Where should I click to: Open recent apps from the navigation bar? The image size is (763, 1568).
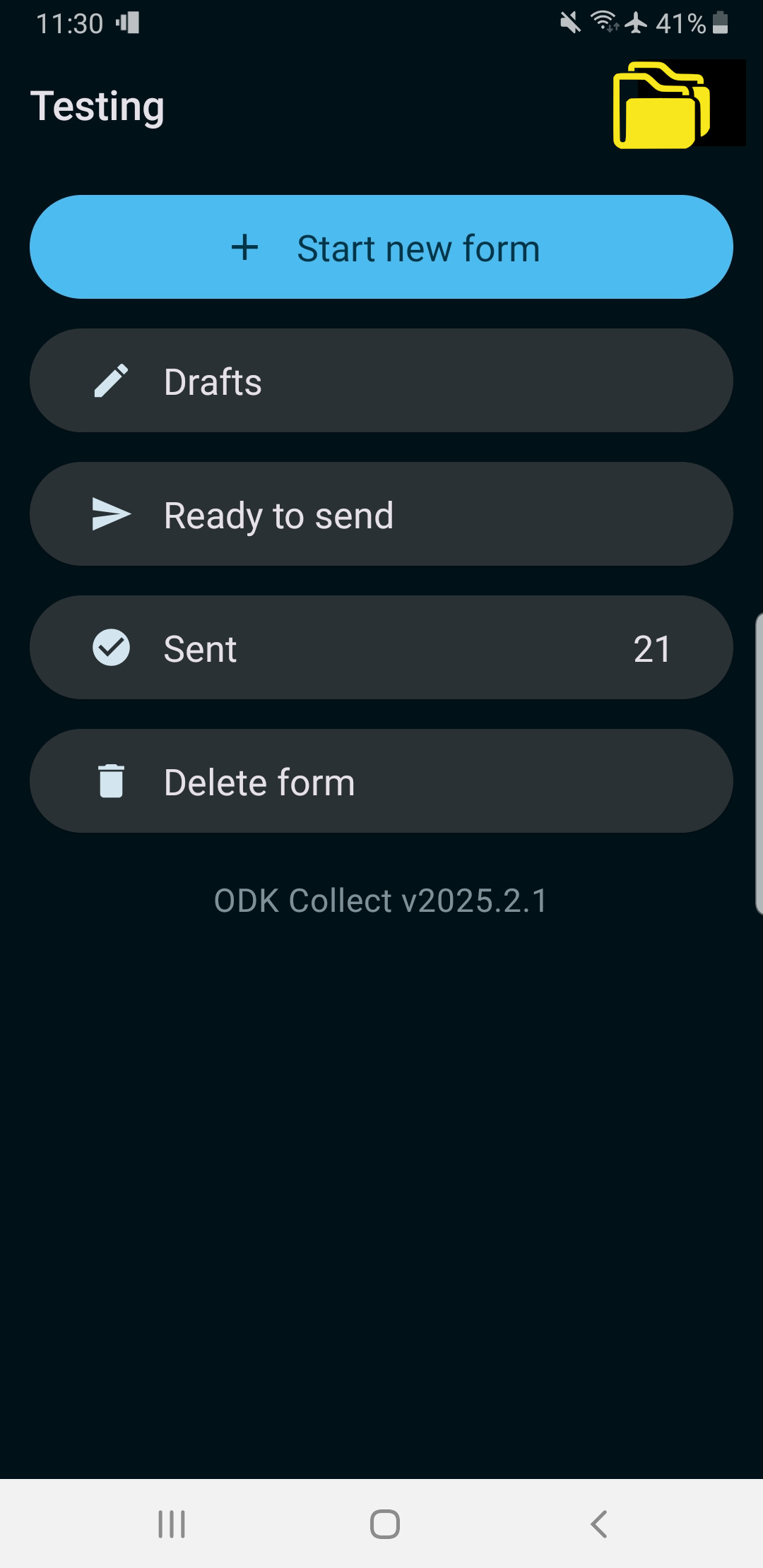click(172, 1524)
